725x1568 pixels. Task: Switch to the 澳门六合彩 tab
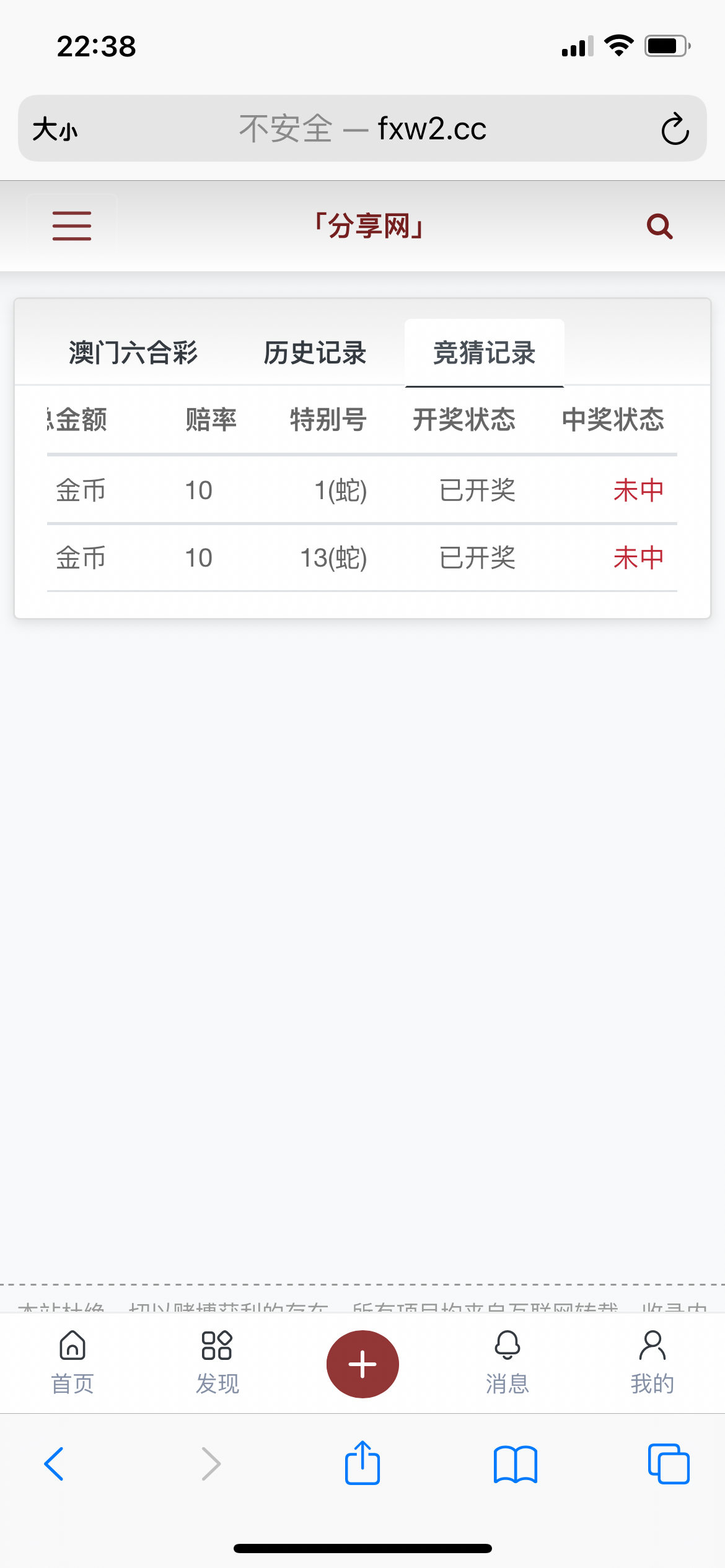pyautogui.click(x=133, y=353)
